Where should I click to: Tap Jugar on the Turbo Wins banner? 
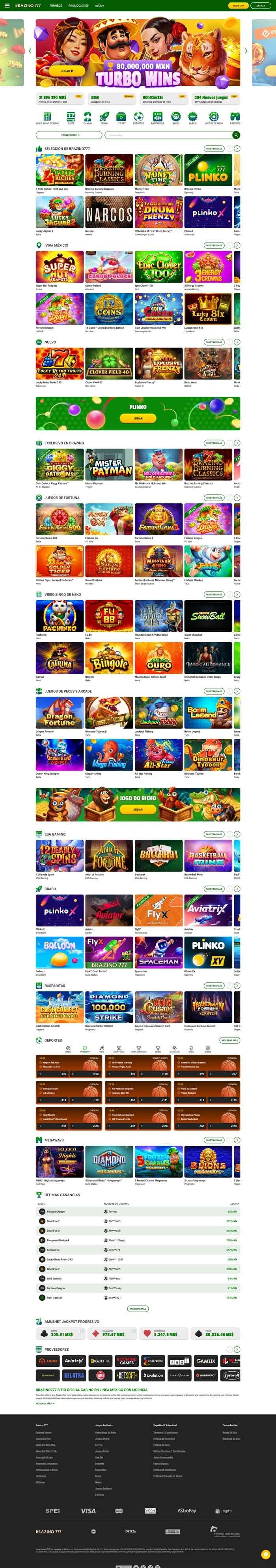(67, 71)
